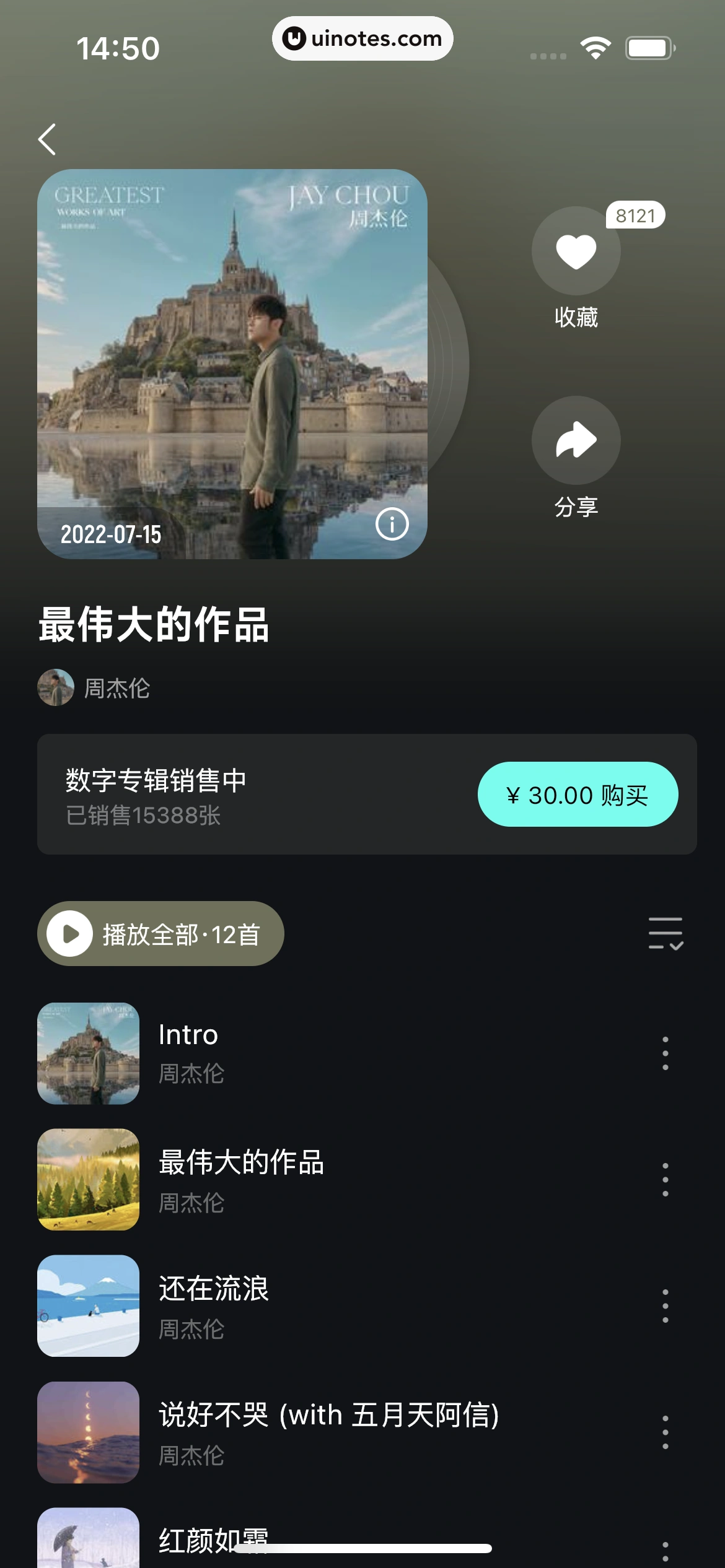Tap the share arrow icon
This screenshot has width=725, height=1568.
coord(575,440)
